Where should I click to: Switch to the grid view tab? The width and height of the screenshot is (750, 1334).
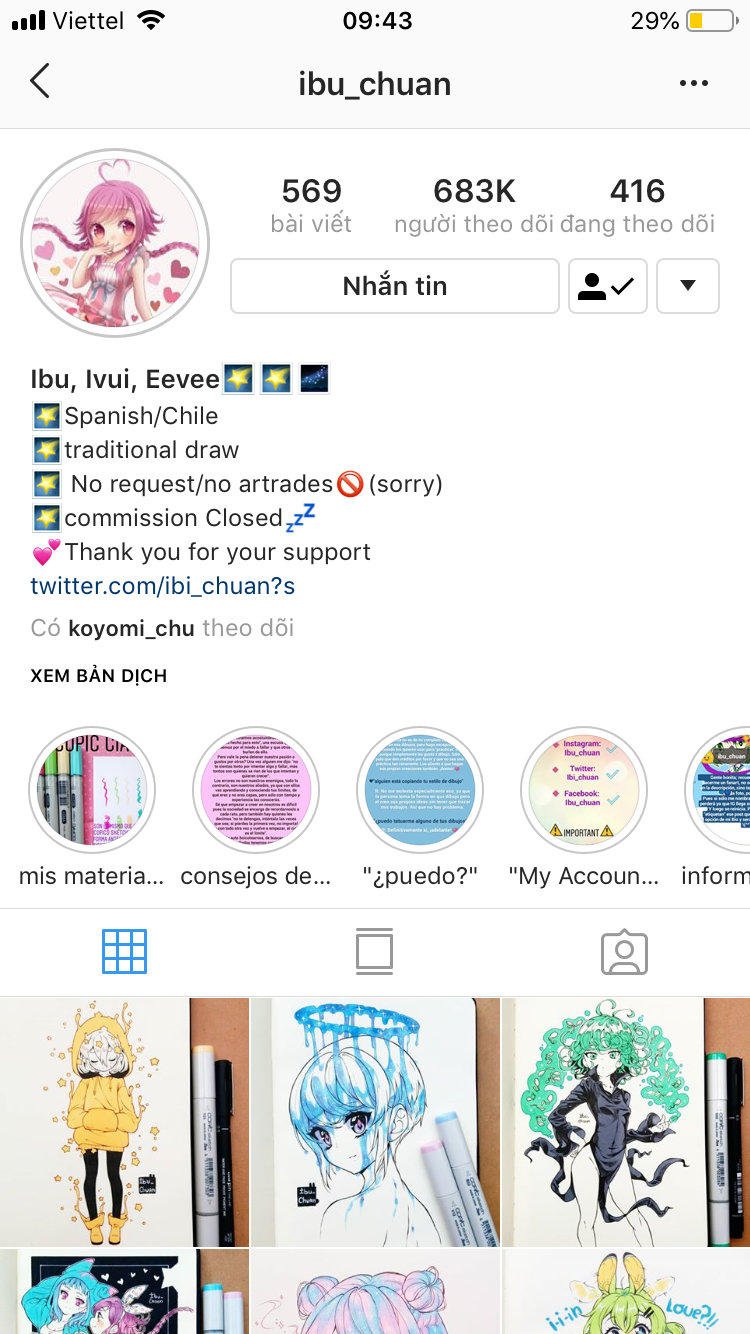[124, 952]
